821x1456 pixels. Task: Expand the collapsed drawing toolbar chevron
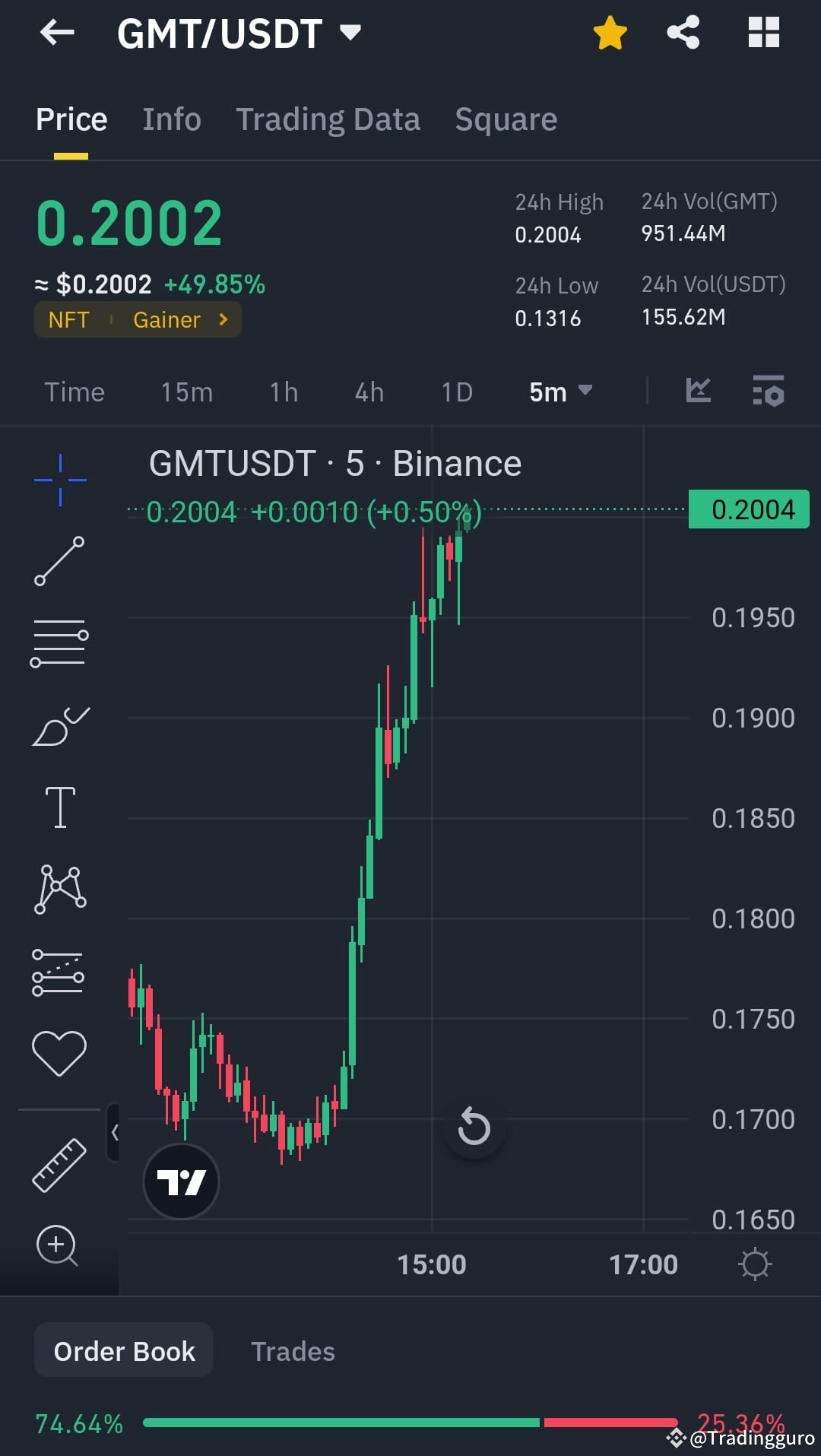click(116, 1133)
